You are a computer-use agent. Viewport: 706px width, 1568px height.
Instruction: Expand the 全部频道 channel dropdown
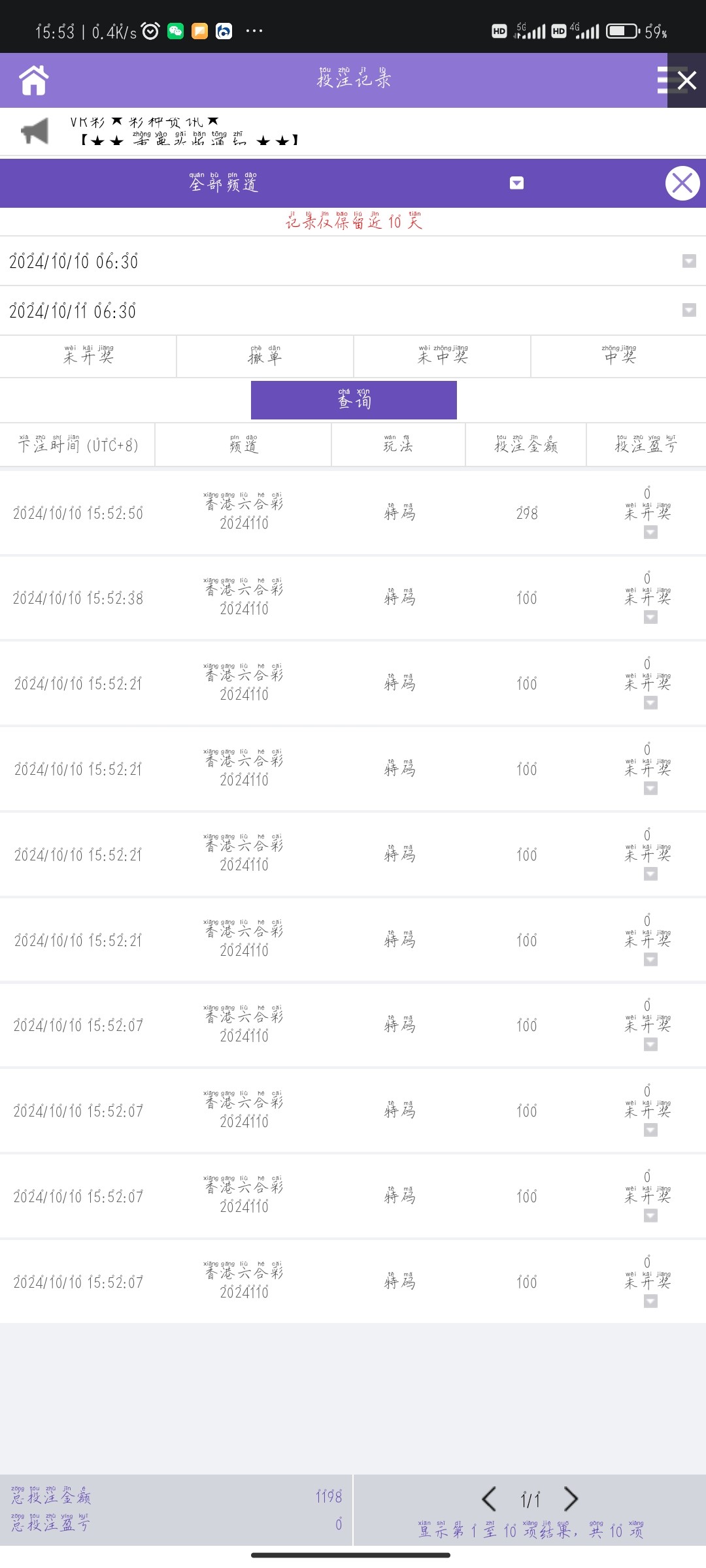[x=516, y=183]
